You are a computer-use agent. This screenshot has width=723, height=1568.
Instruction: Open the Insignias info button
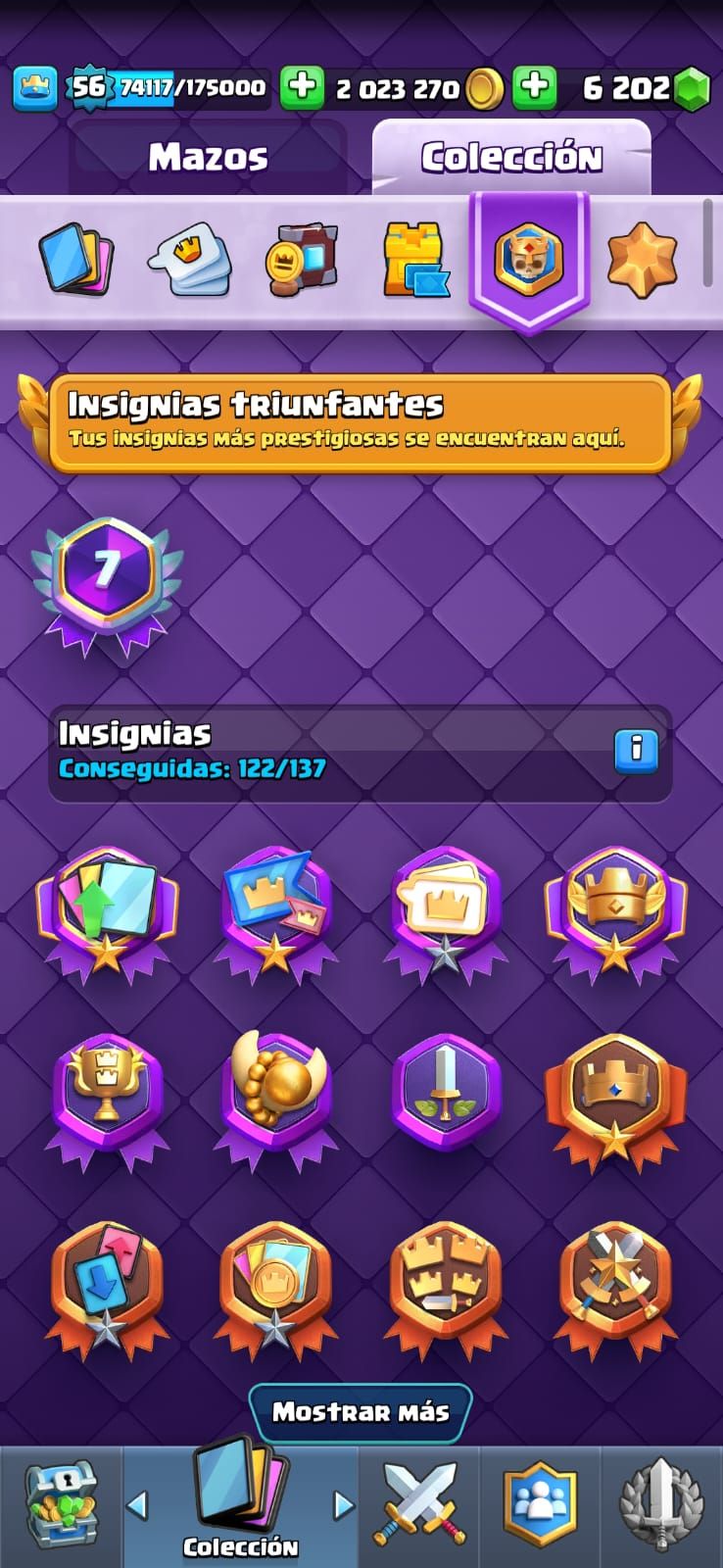tap(636, 751)
